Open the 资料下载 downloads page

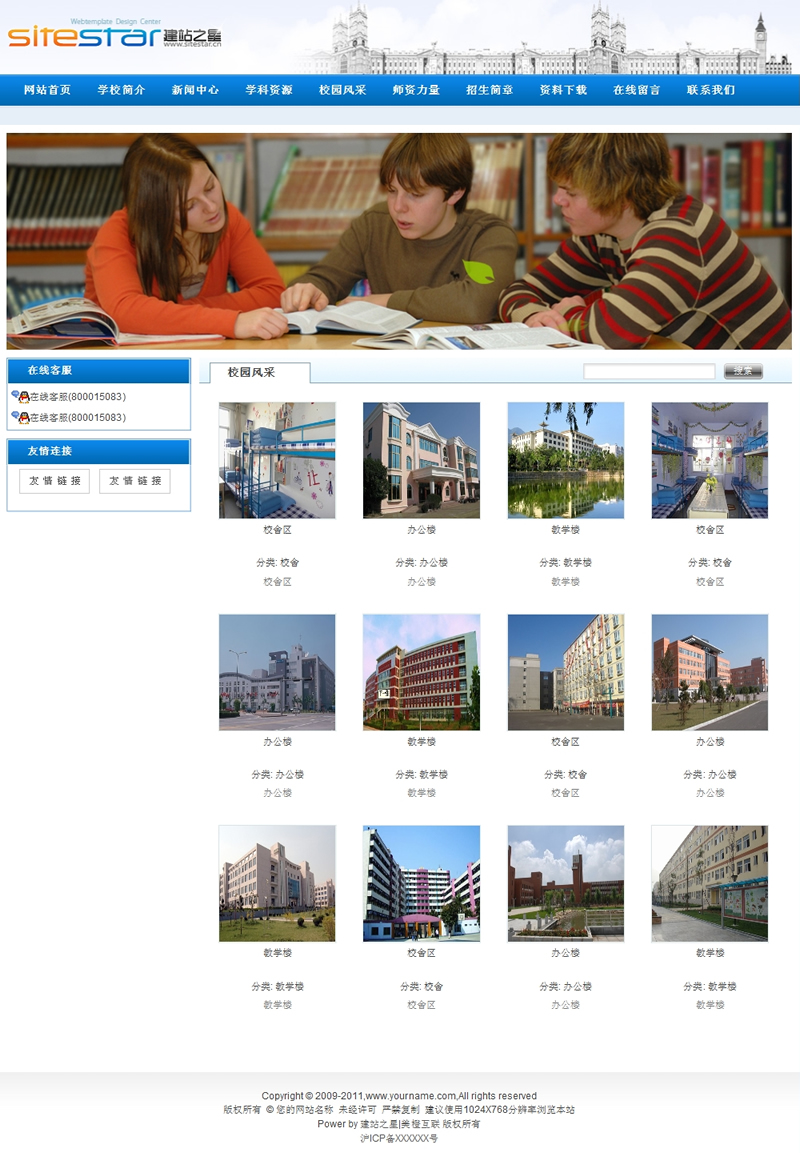[x=563, y=90]
